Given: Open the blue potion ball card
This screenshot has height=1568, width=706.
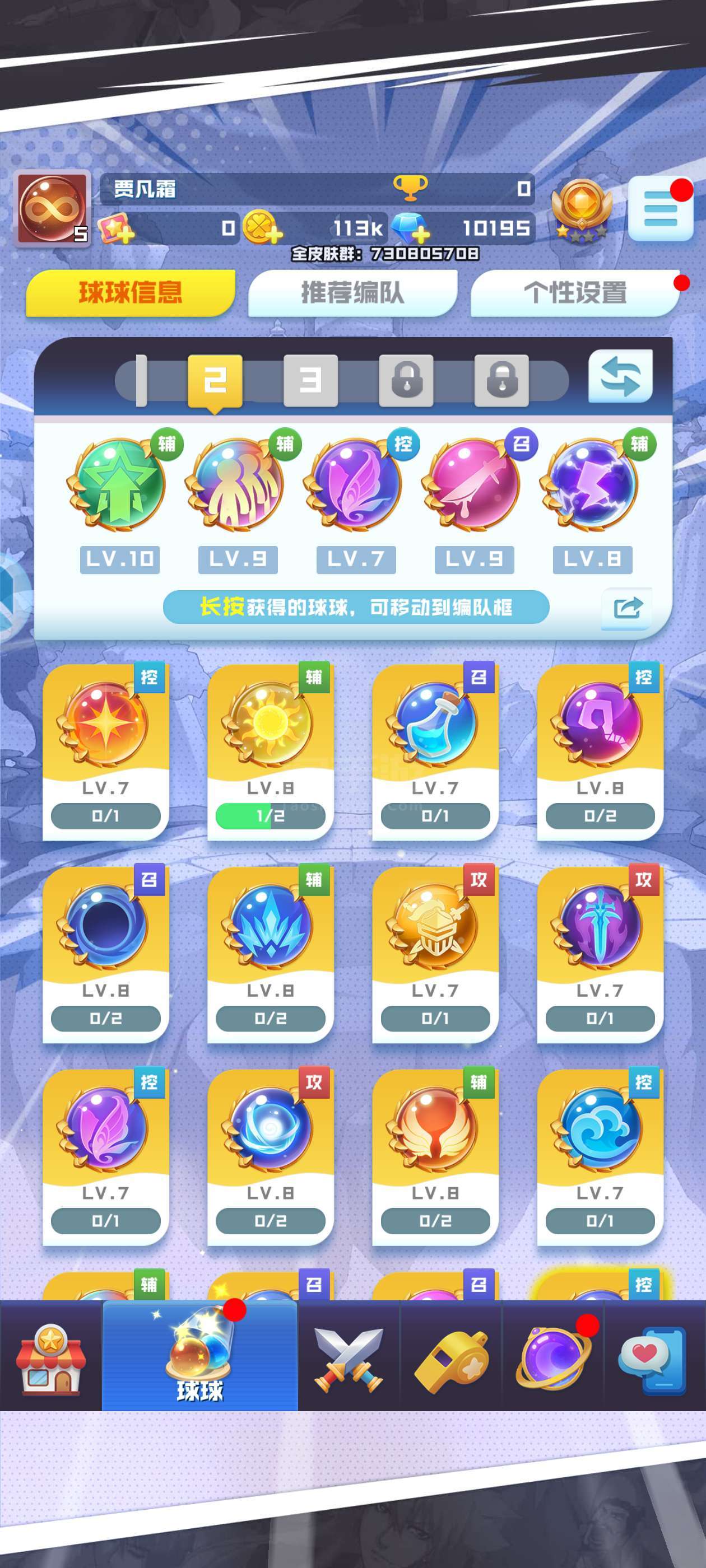Looking at the screenshot, I should coord(435,752).
